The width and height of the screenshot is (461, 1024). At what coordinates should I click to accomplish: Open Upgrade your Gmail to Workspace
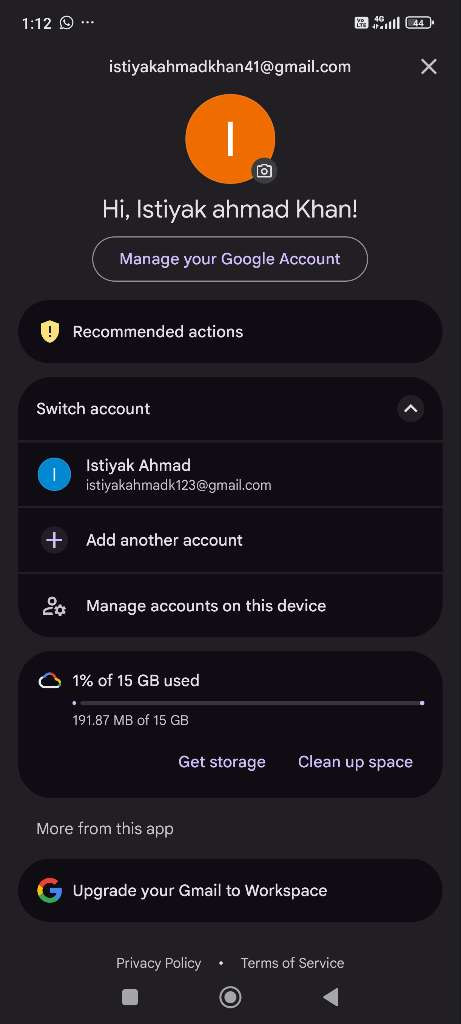(x=230, y=891)
